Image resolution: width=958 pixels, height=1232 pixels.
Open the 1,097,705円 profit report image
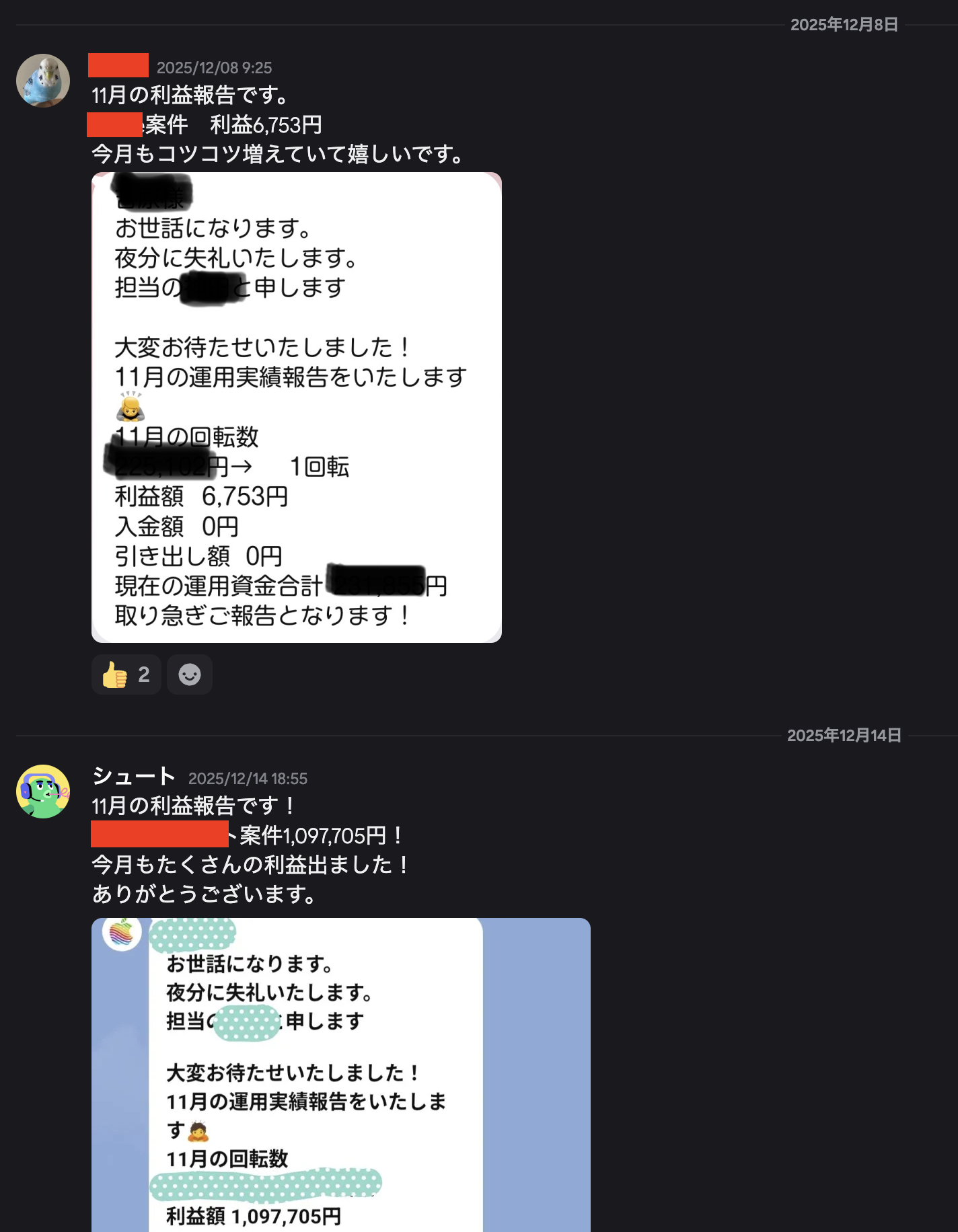341,1075
